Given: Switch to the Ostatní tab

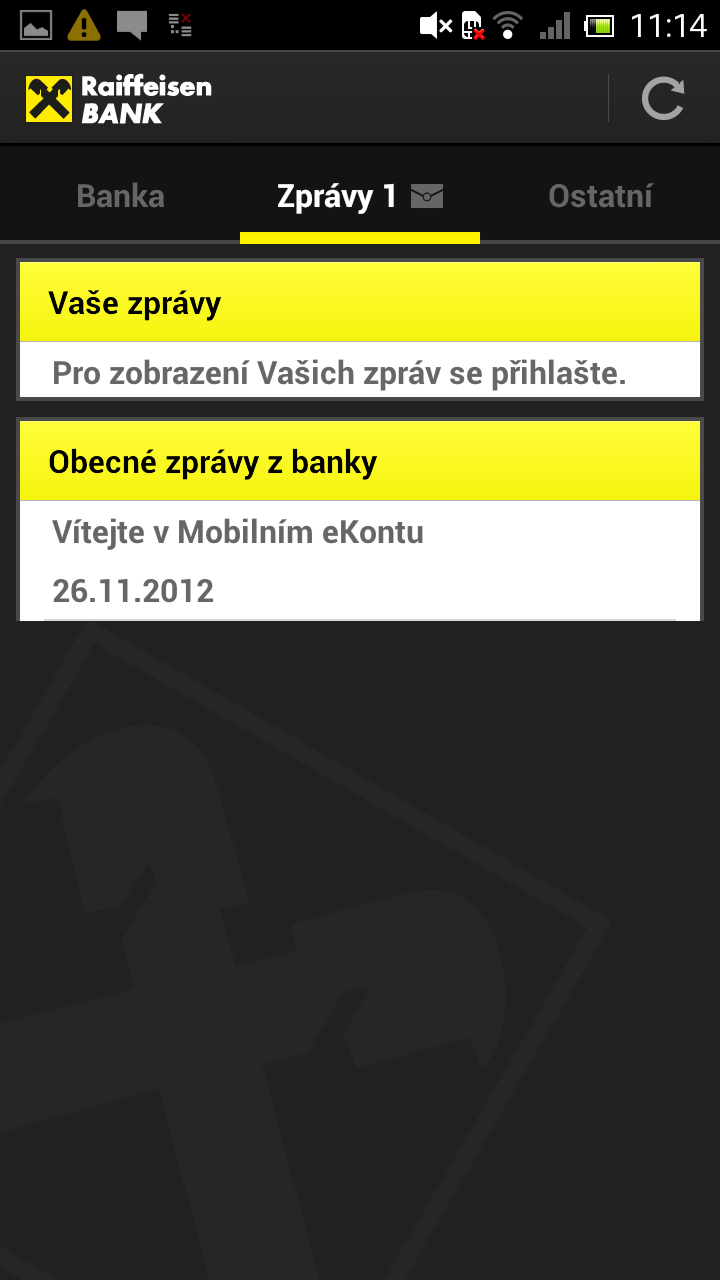Looking at the screenshot, I should tap(601, 196).
